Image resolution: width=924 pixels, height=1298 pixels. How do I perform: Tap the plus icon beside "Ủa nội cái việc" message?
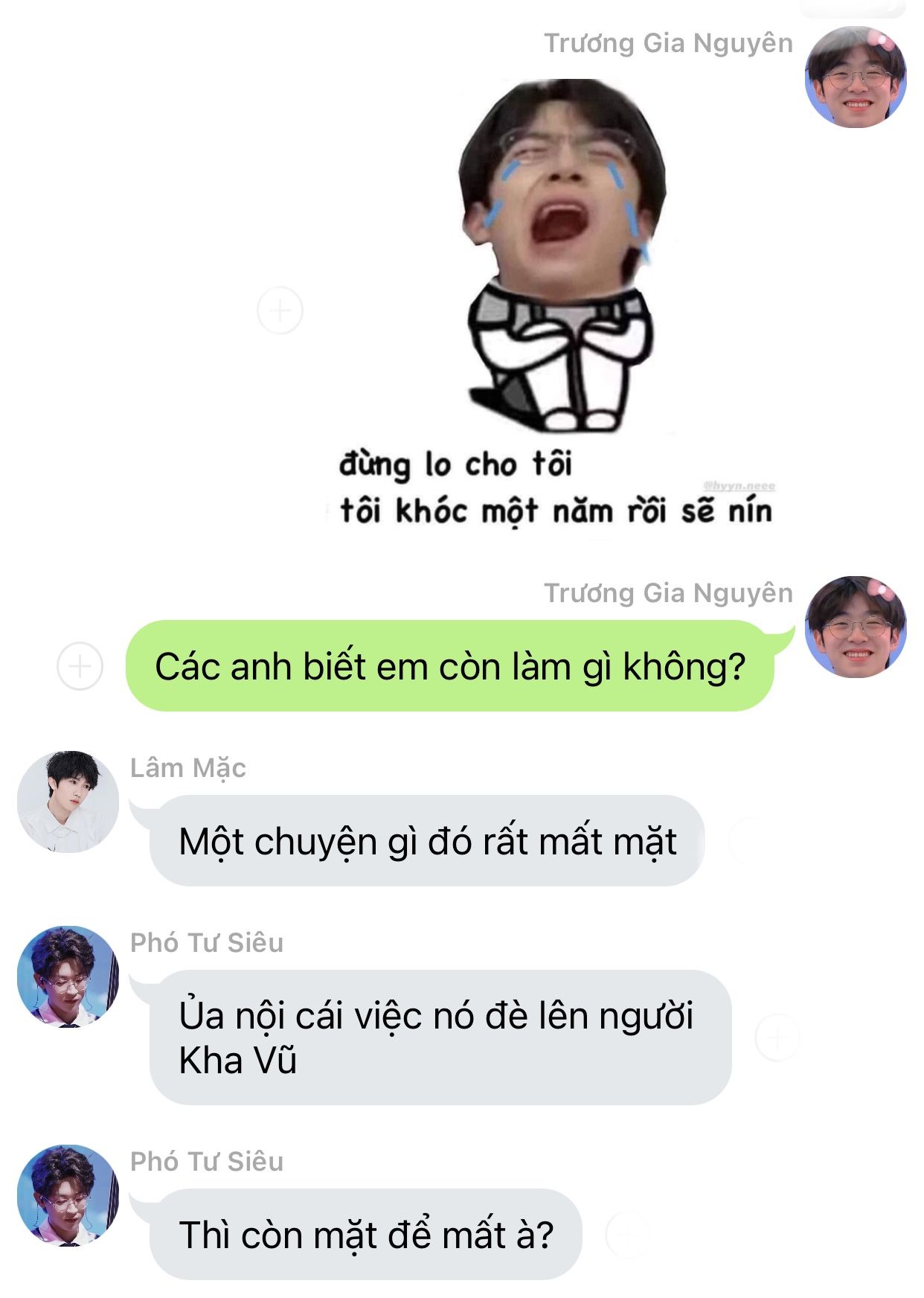(777, 1037)
